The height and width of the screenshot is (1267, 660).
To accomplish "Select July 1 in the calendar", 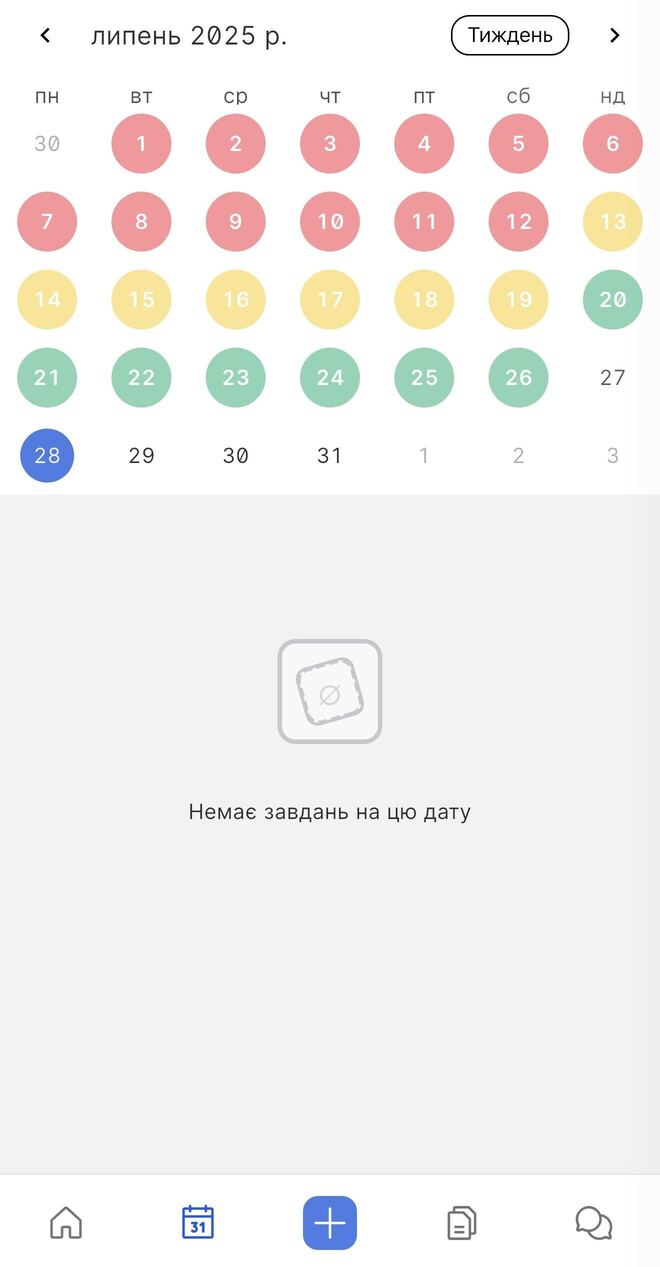I will point(141,143).
